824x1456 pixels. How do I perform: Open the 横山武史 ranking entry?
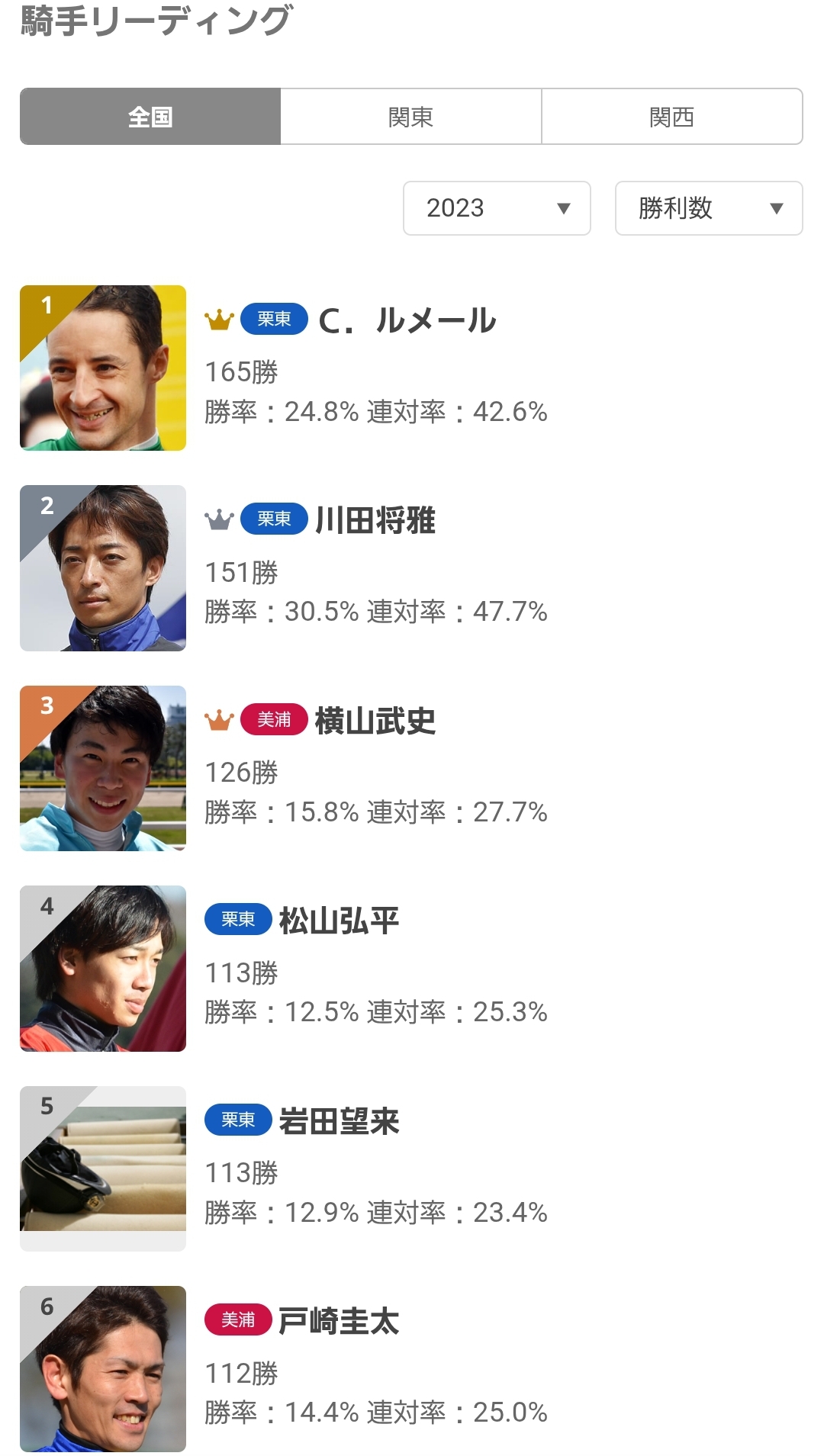point(375,722)
